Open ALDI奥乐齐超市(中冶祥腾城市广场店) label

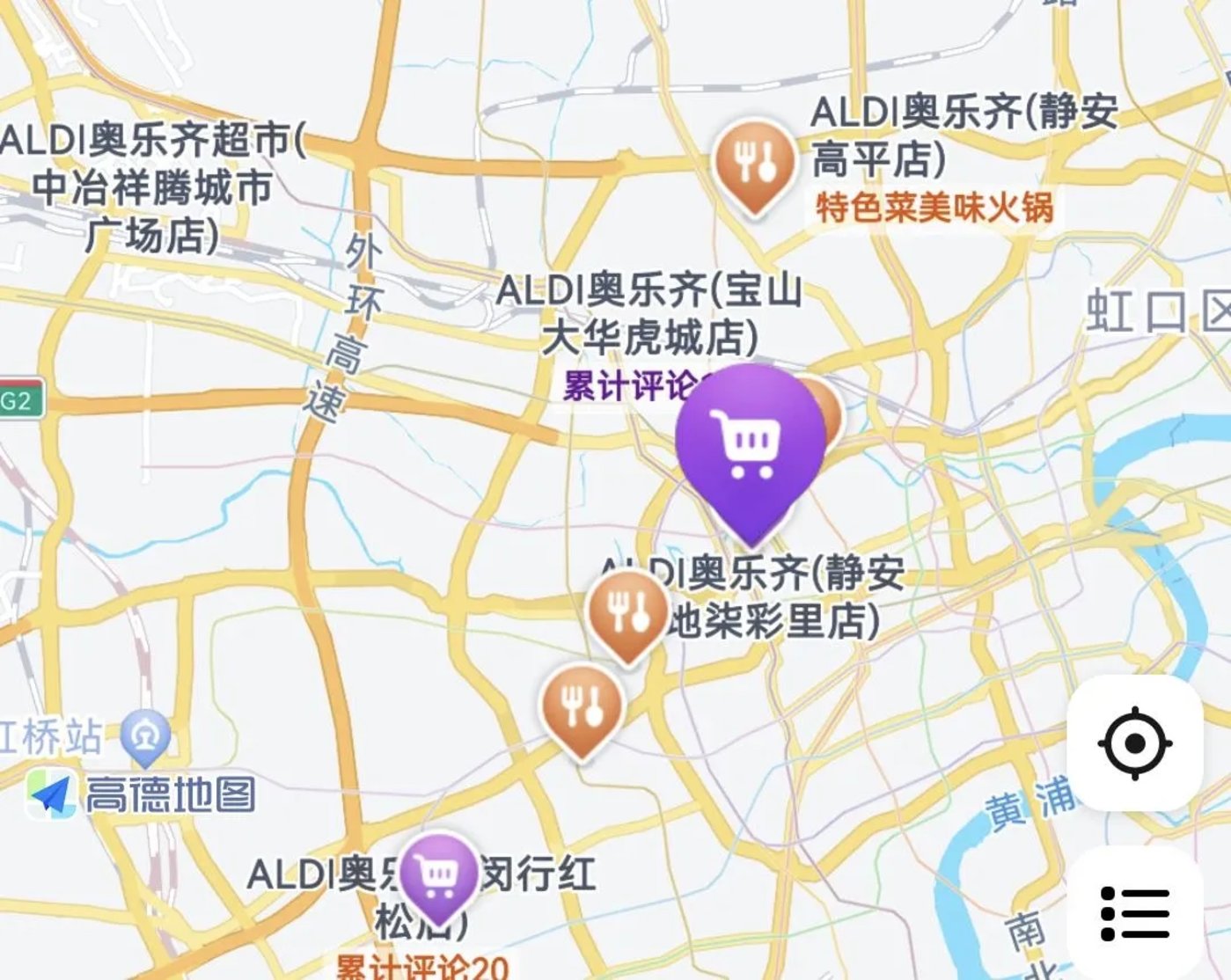152,187
